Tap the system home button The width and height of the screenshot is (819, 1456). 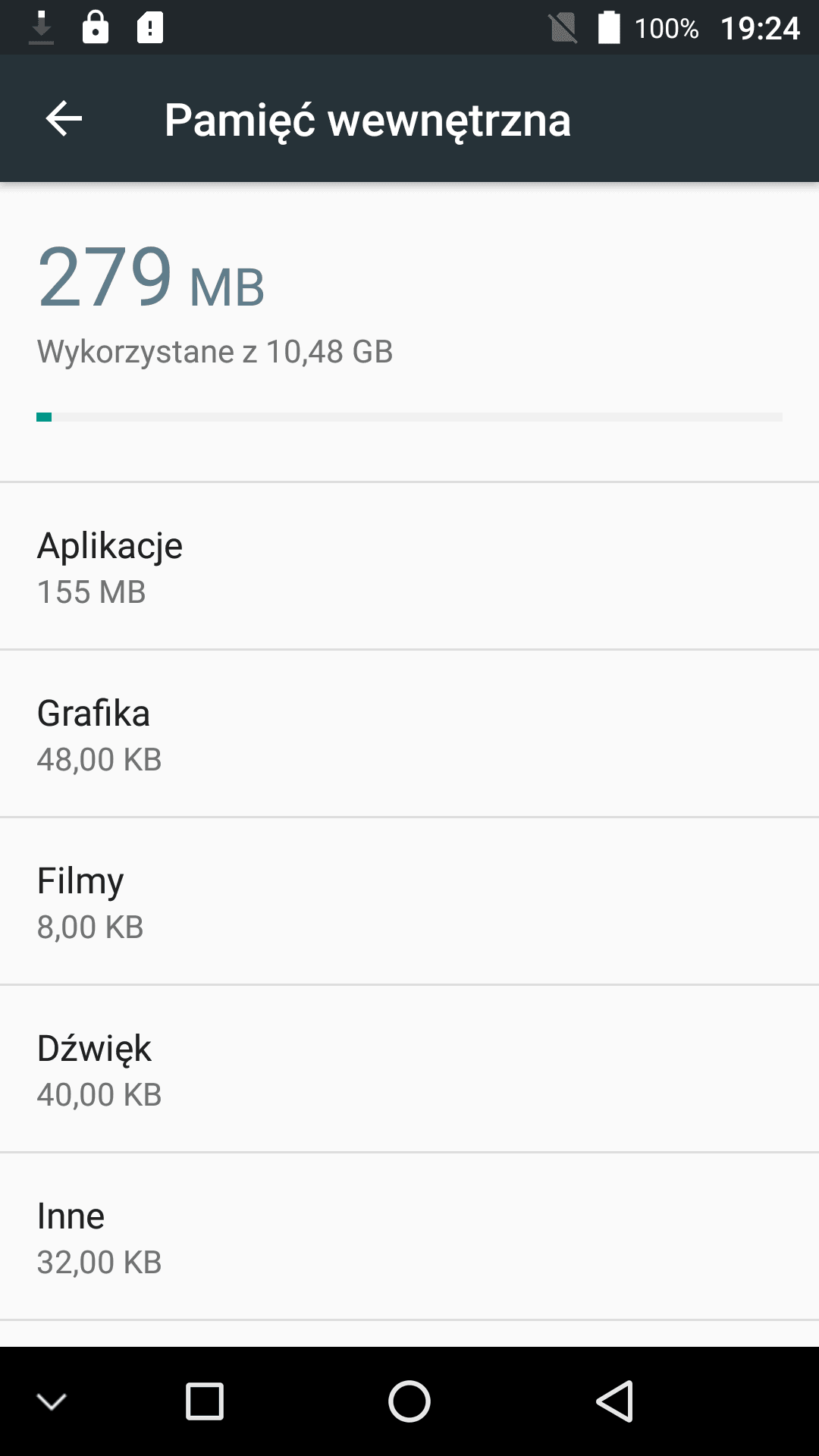pyautogui.click(x=409, y=1401)
